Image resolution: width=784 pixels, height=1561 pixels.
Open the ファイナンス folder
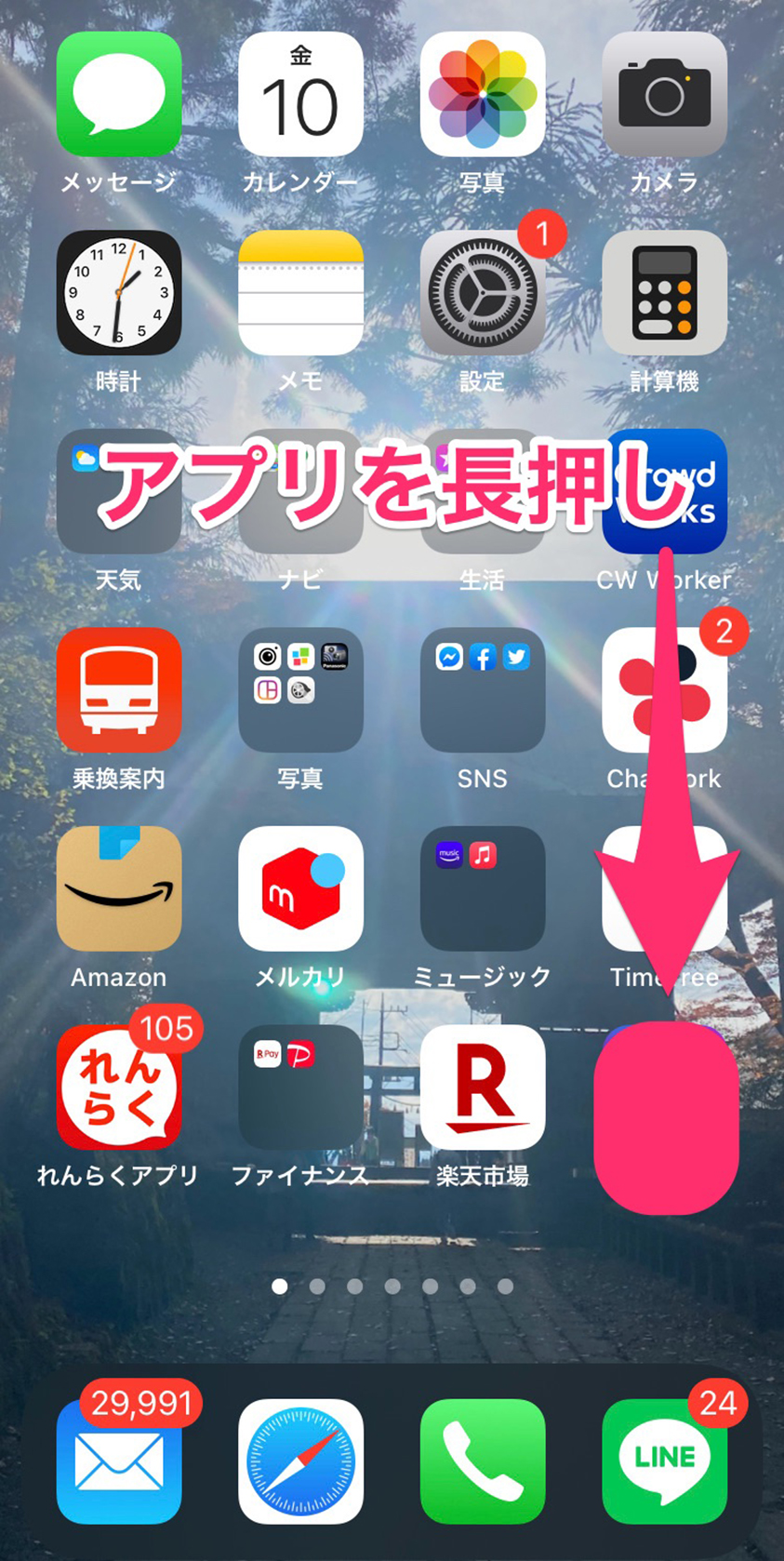pyautogui.click(x=300, y=1087)
